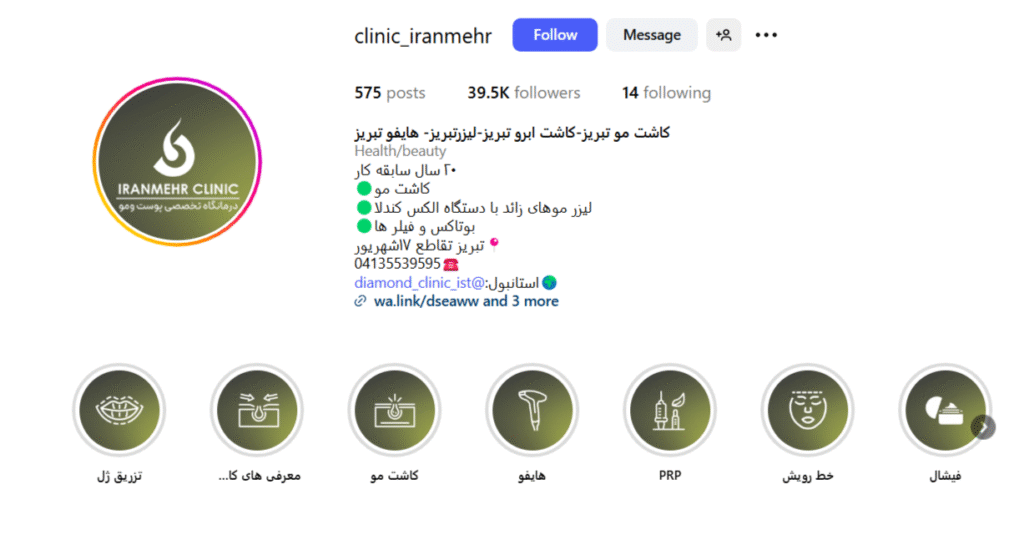The height and width of the screenshot is (535, 1024).
Task: Open the three-dot options menu
Action: [x=766, y=35]
